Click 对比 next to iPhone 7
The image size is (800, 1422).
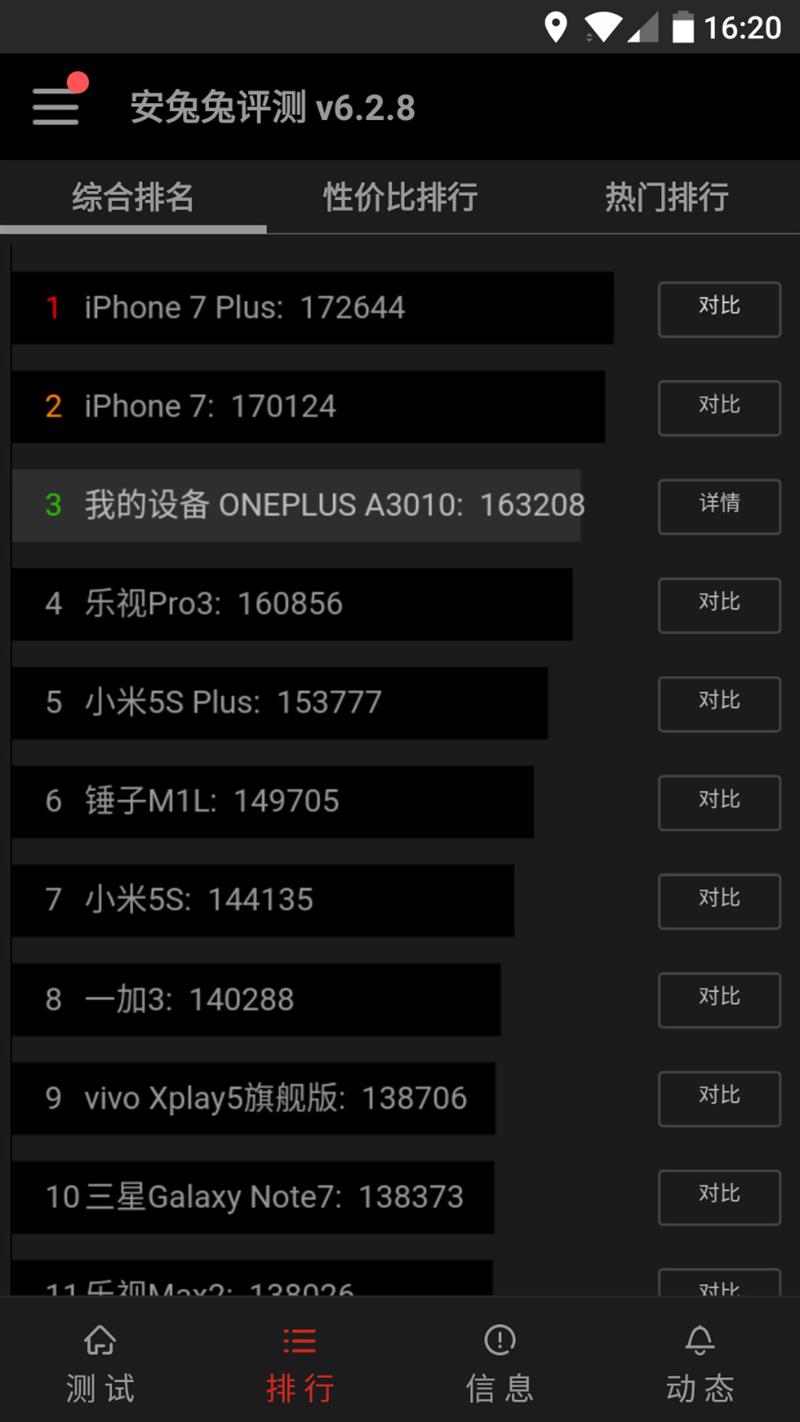click(x=719, y=408)
